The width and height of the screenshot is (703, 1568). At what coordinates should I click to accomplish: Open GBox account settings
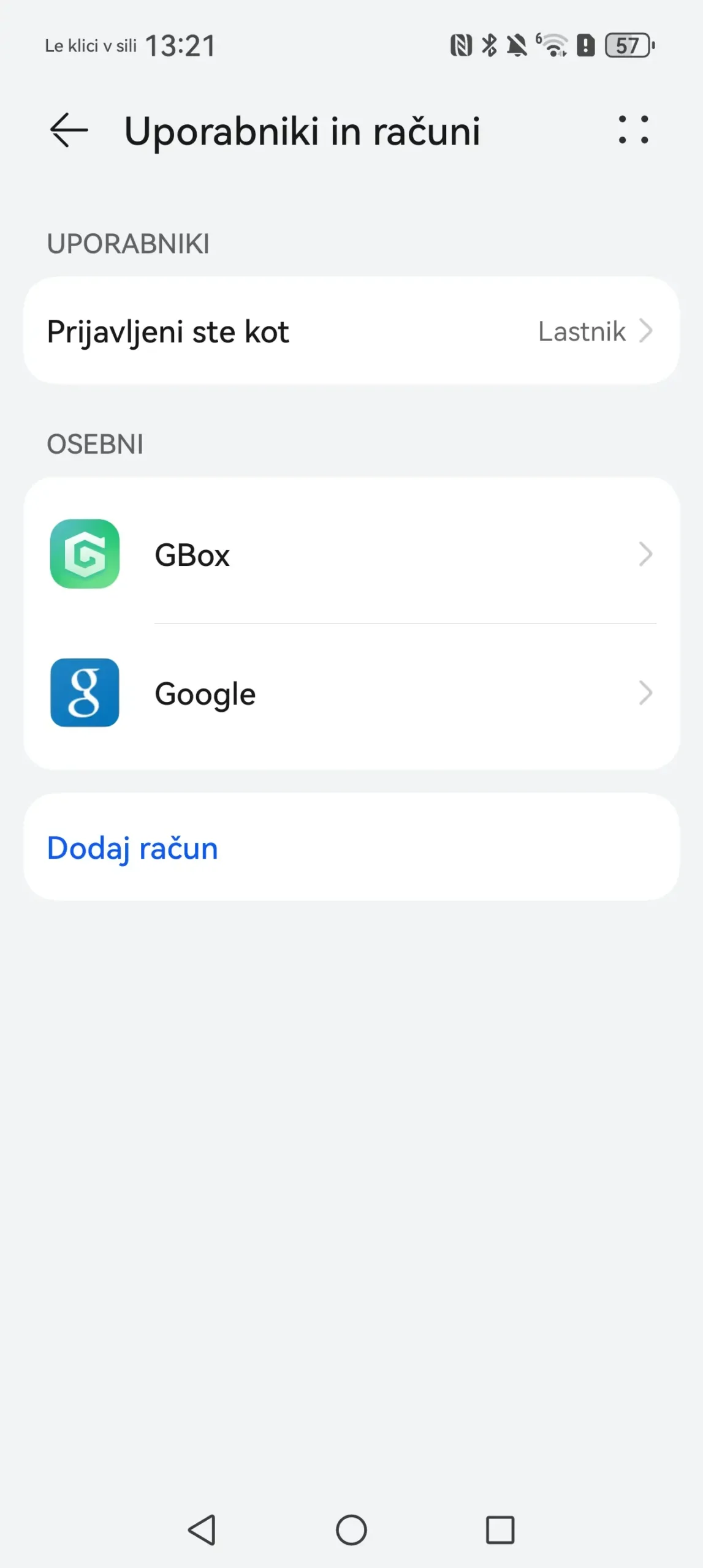[351, 554]
